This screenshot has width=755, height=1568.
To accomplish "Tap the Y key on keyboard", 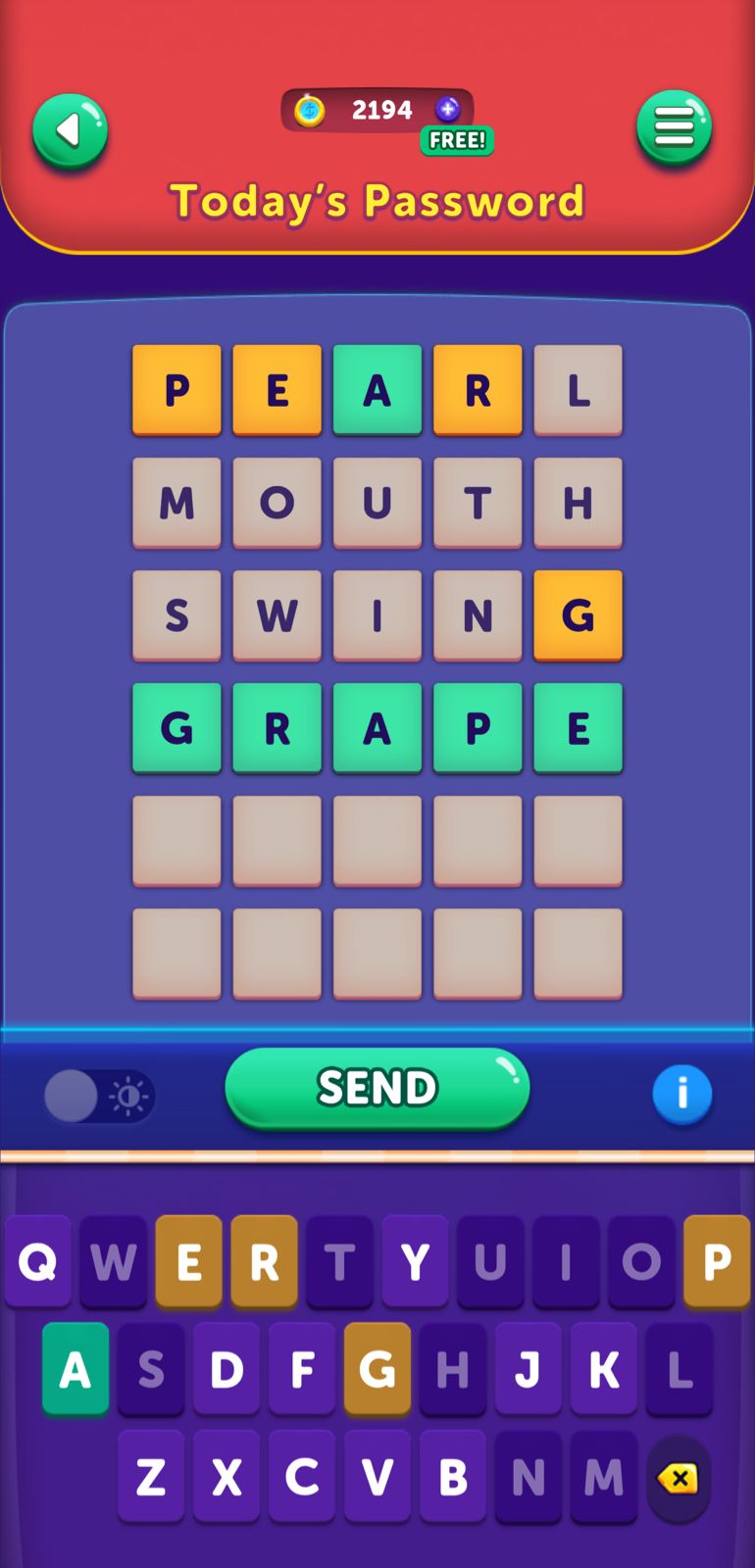I will click(x=415, y=1262).
